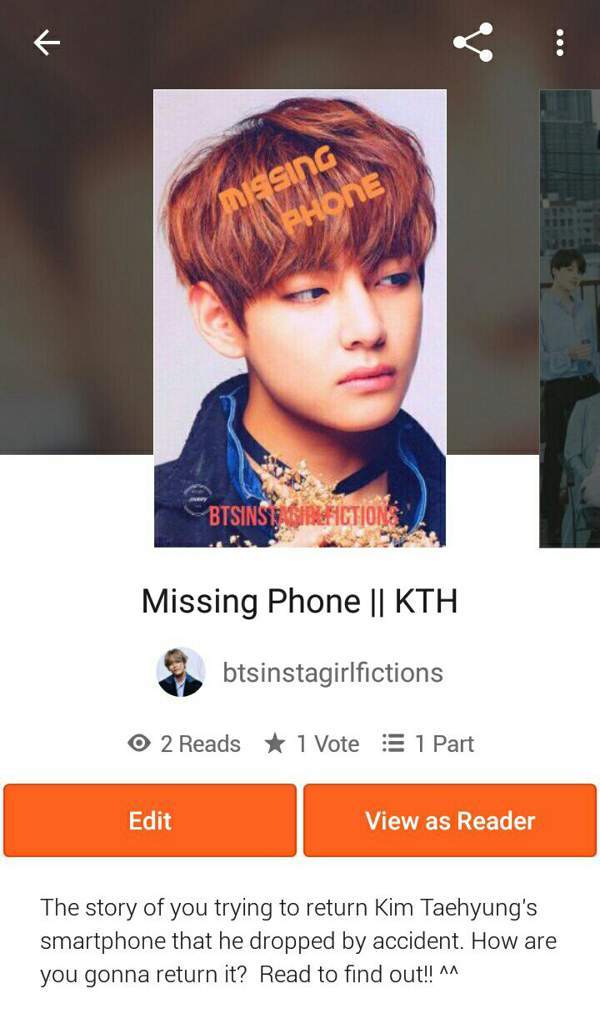
Task: Tap the Edit button
Action: [x=150, y=821]
